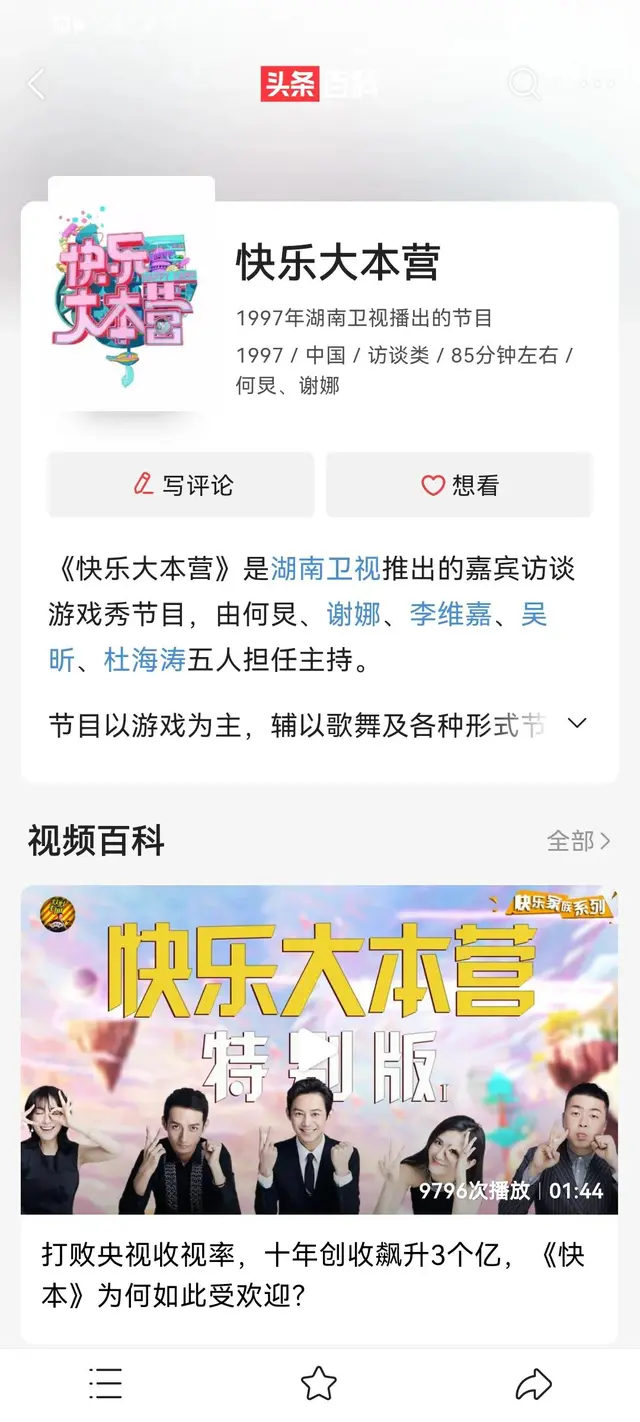The image size is (640, 1422).
Task: Open the 李维嘉 link
Action: (450, 614)
